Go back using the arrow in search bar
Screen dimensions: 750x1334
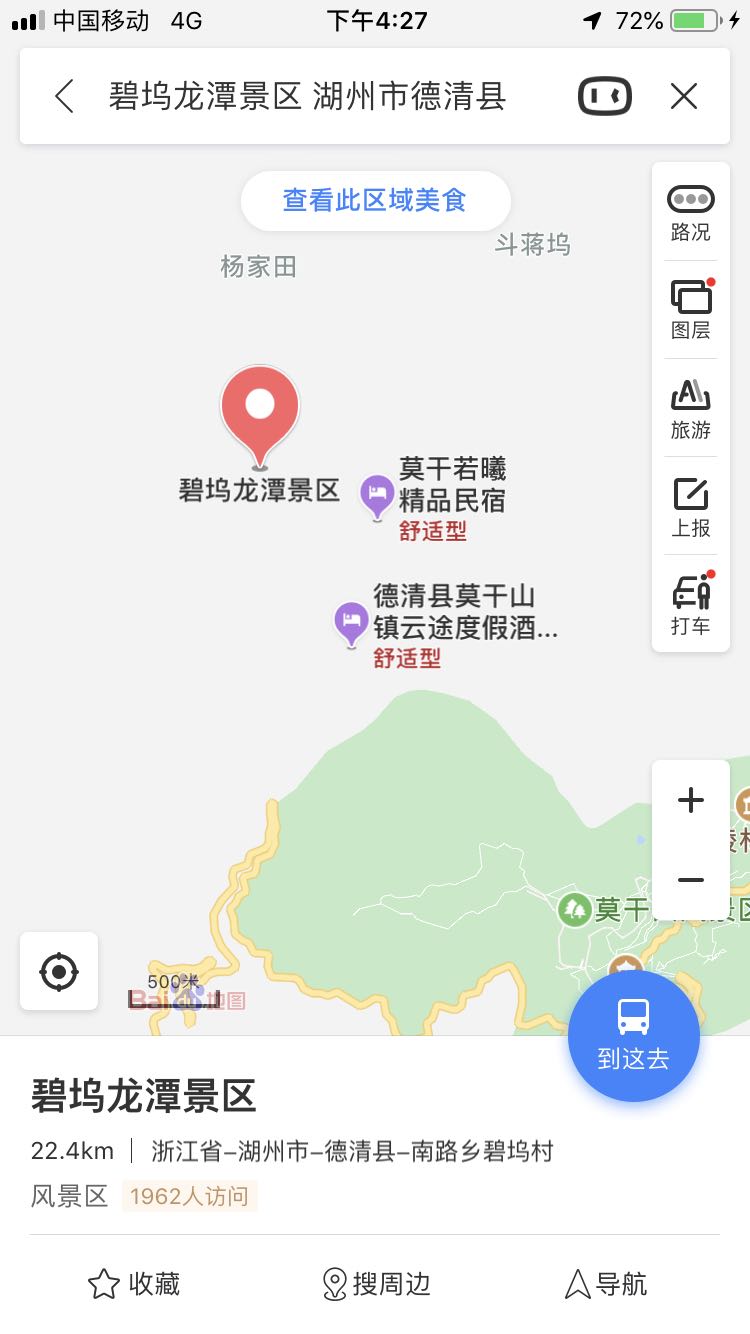(65, 97)
